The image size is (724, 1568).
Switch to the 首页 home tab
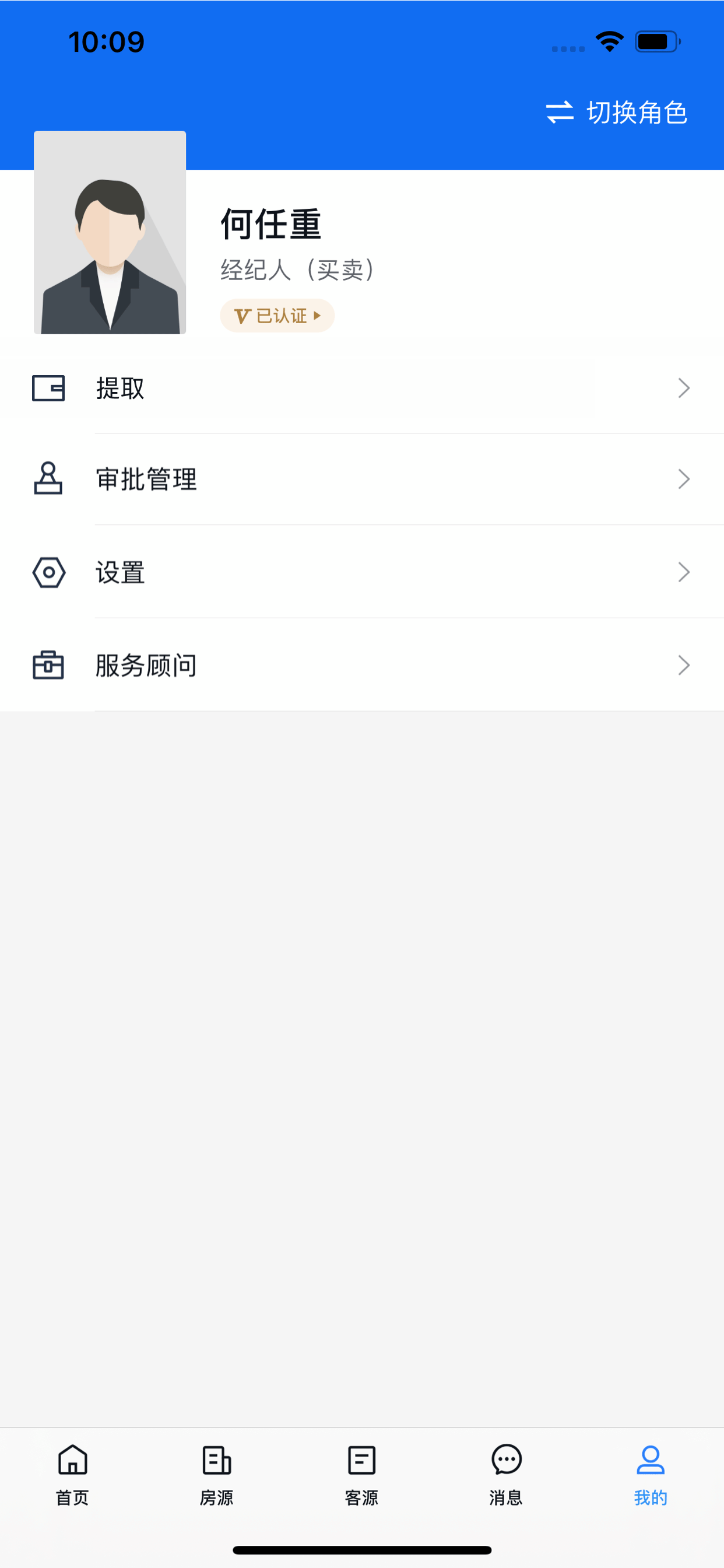(x=72, y=1475)
